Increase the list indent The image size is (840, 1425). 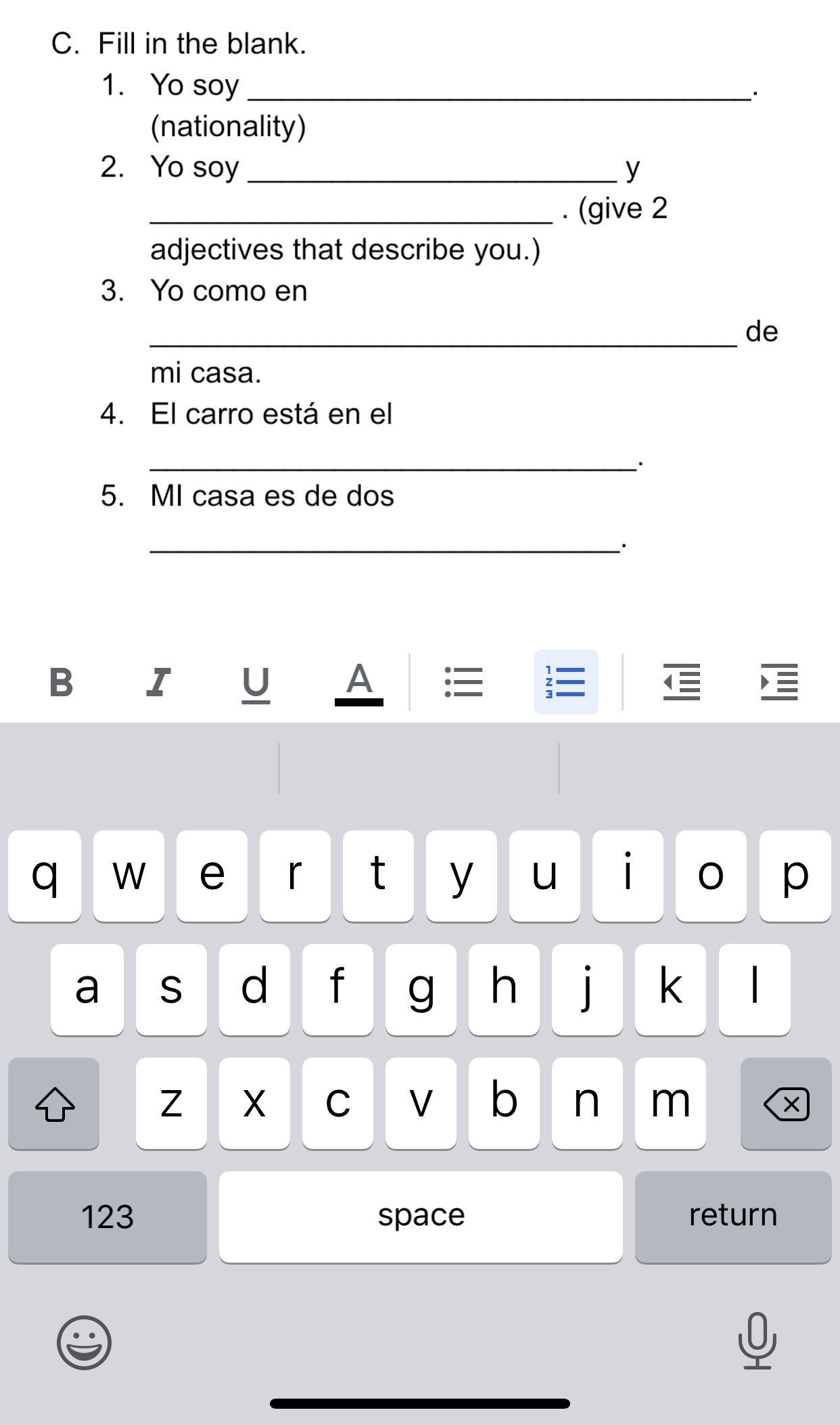coord(779,682)
